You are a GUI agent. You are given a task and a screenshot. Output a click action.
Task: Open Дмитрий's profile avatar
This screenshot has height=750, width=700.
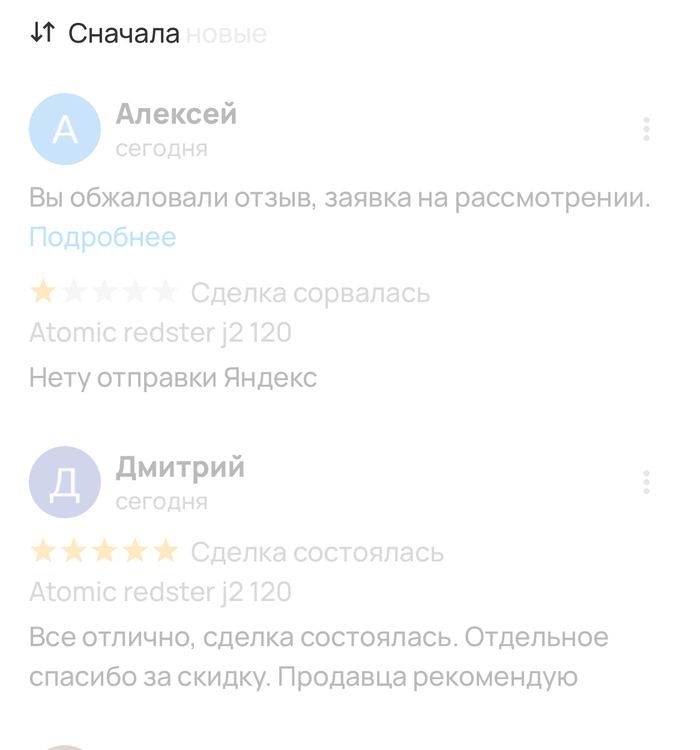(x=65, y=482)
